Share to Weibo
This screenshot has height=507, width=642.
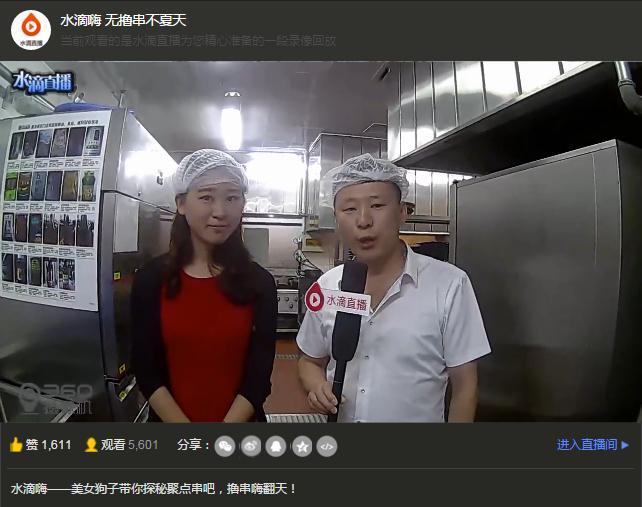click(x=251, y=446)
